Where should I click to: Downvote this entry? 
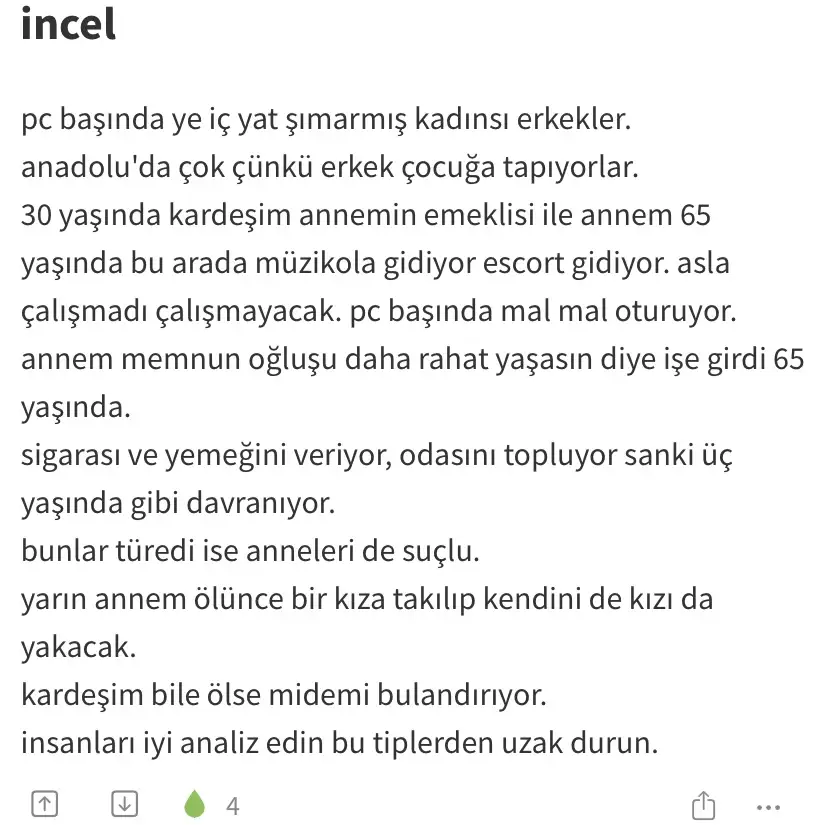[124, 803]
